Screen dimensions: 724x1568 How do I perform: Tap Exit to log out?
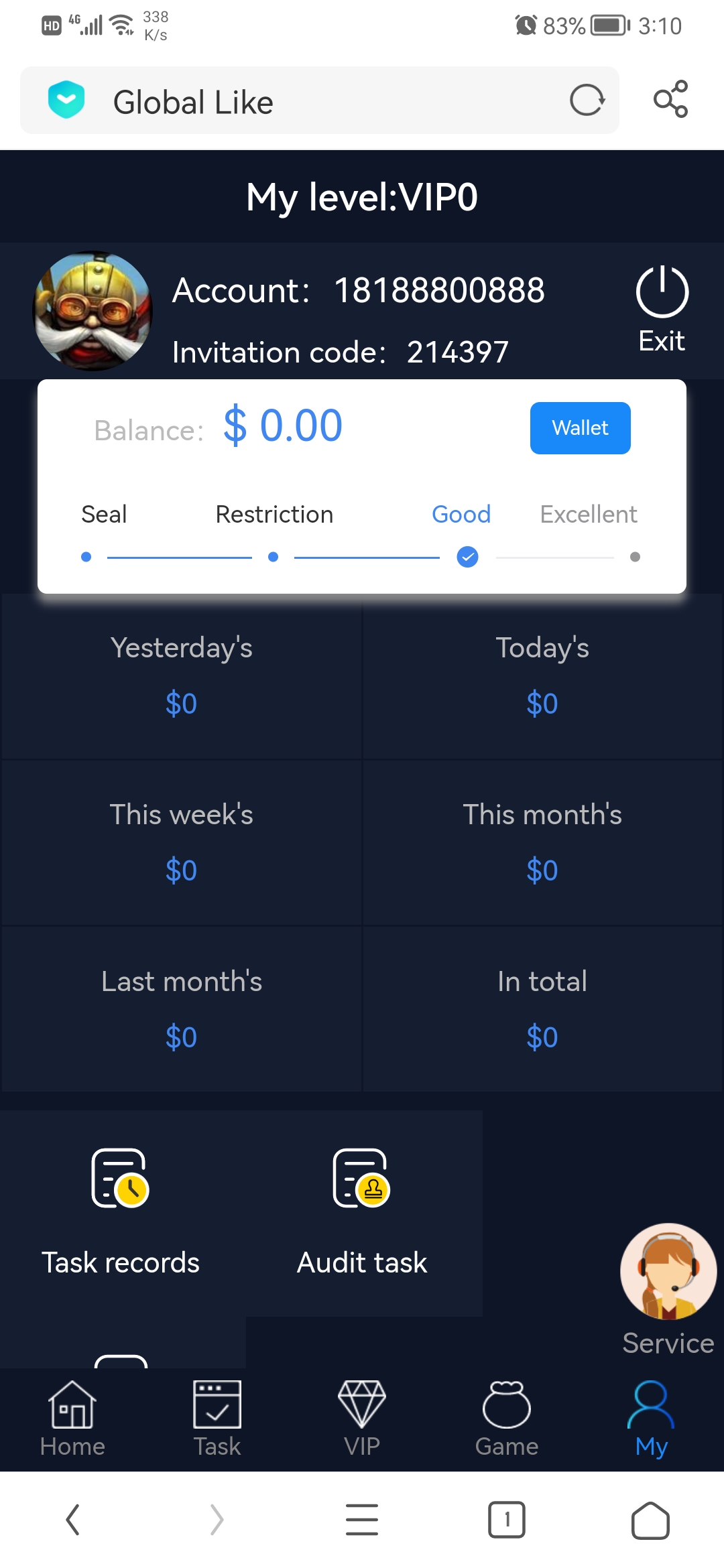point(661,309)
